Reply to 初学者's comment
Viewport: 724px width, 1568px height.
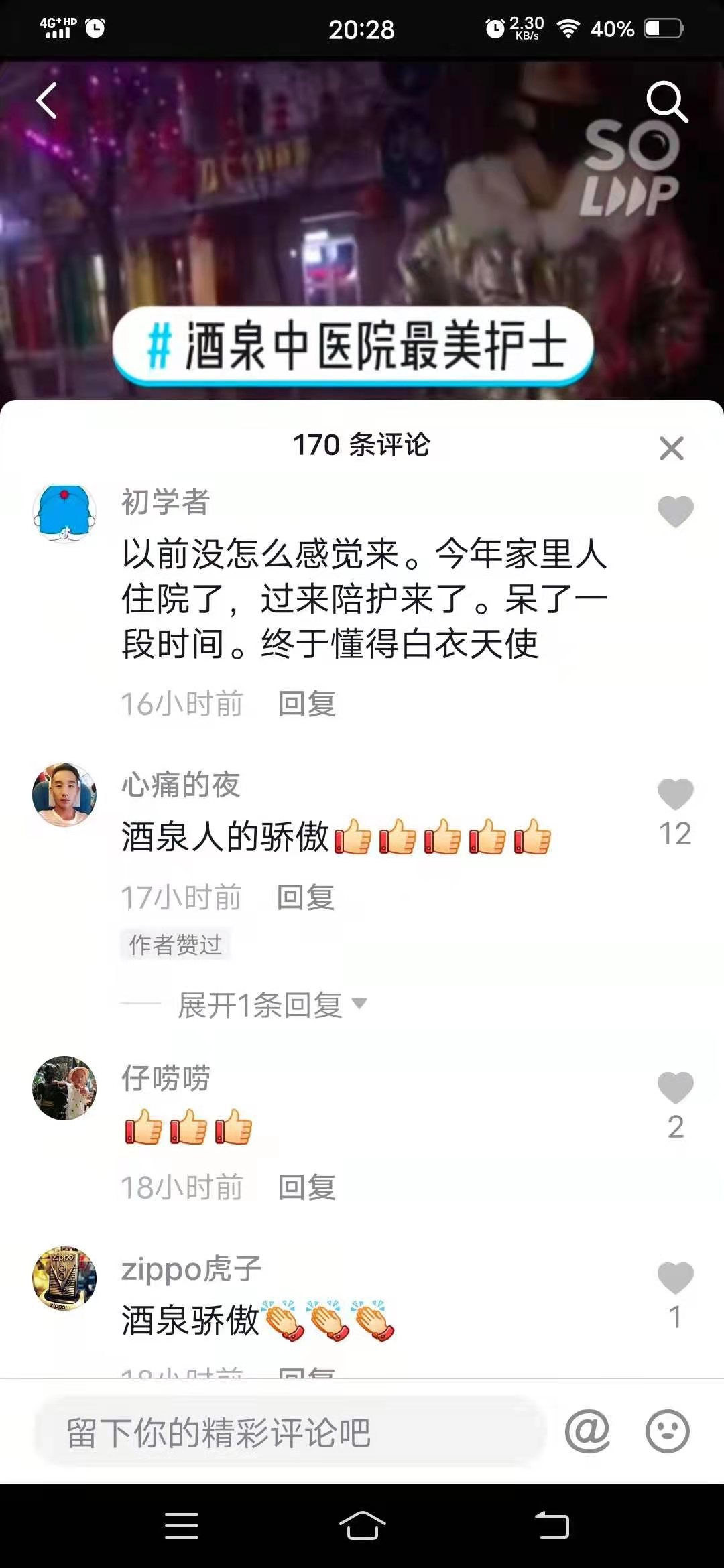307,704
